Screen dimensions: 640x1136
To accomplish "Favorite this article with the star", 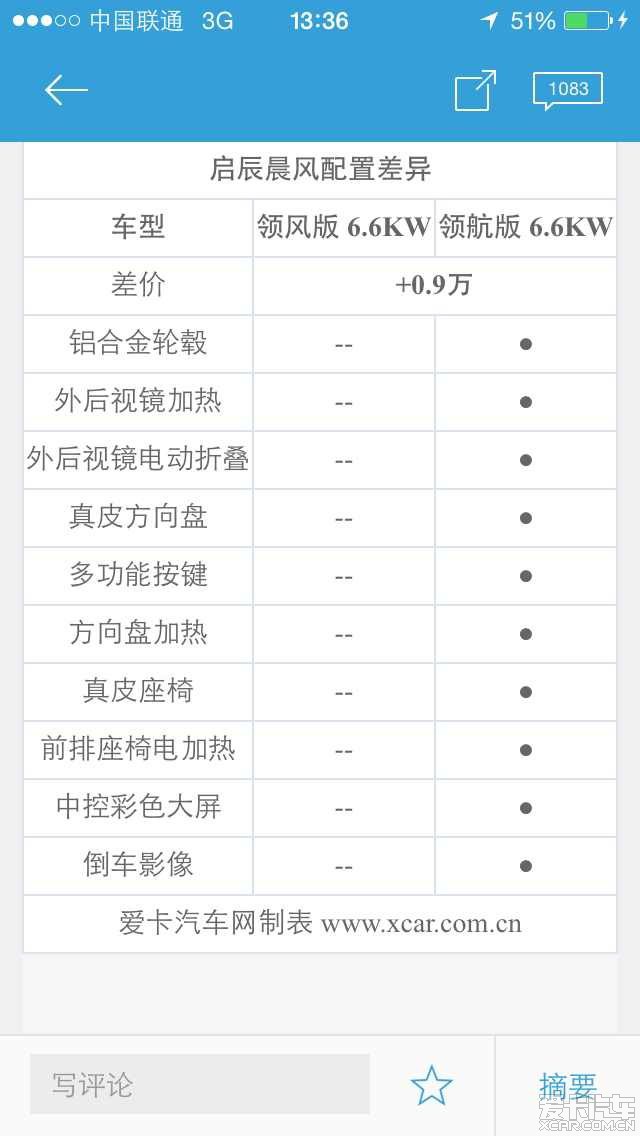I will point(431,1085).
